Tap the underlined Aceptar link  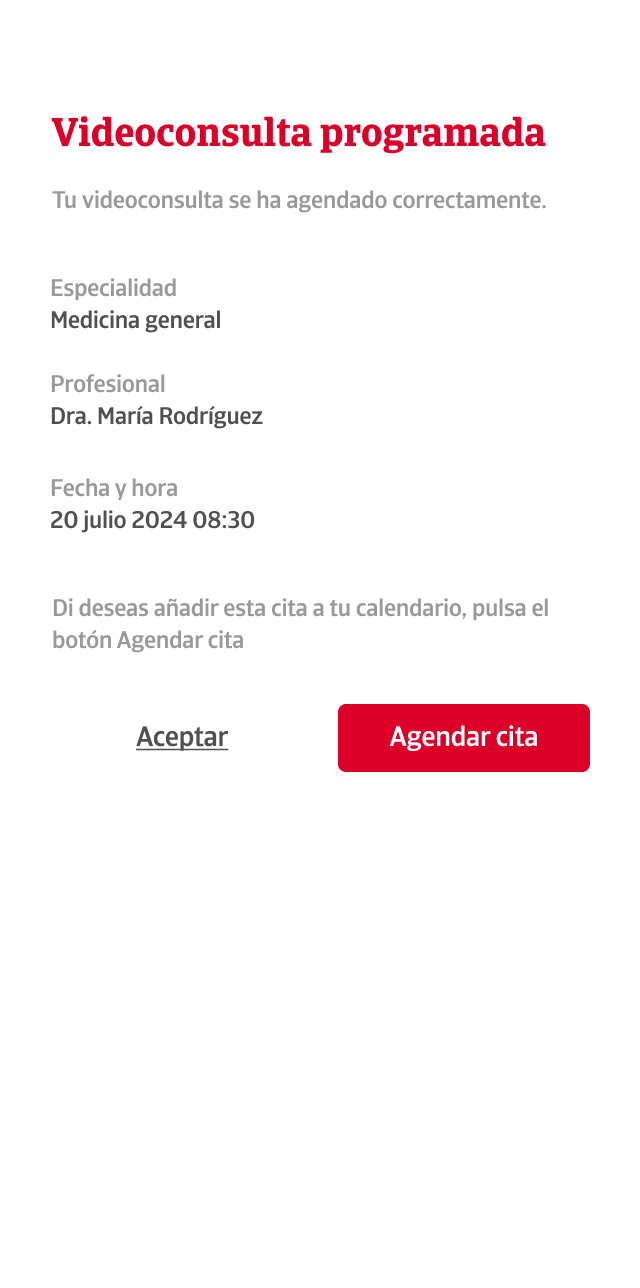[x=182, y=737]
